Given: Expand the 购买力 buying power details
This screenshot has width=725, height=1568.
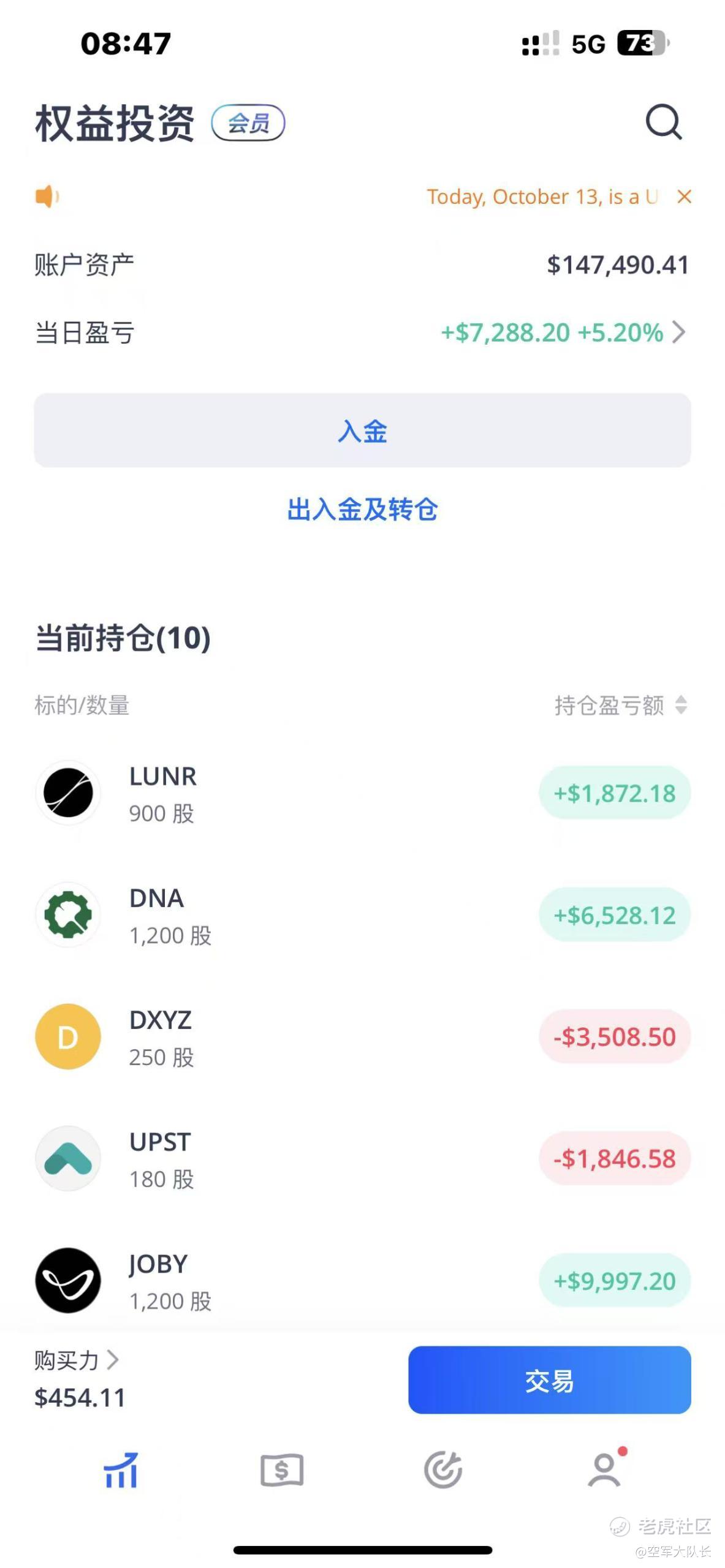Looking at the screenshot, I should [x=77, y=1360].
